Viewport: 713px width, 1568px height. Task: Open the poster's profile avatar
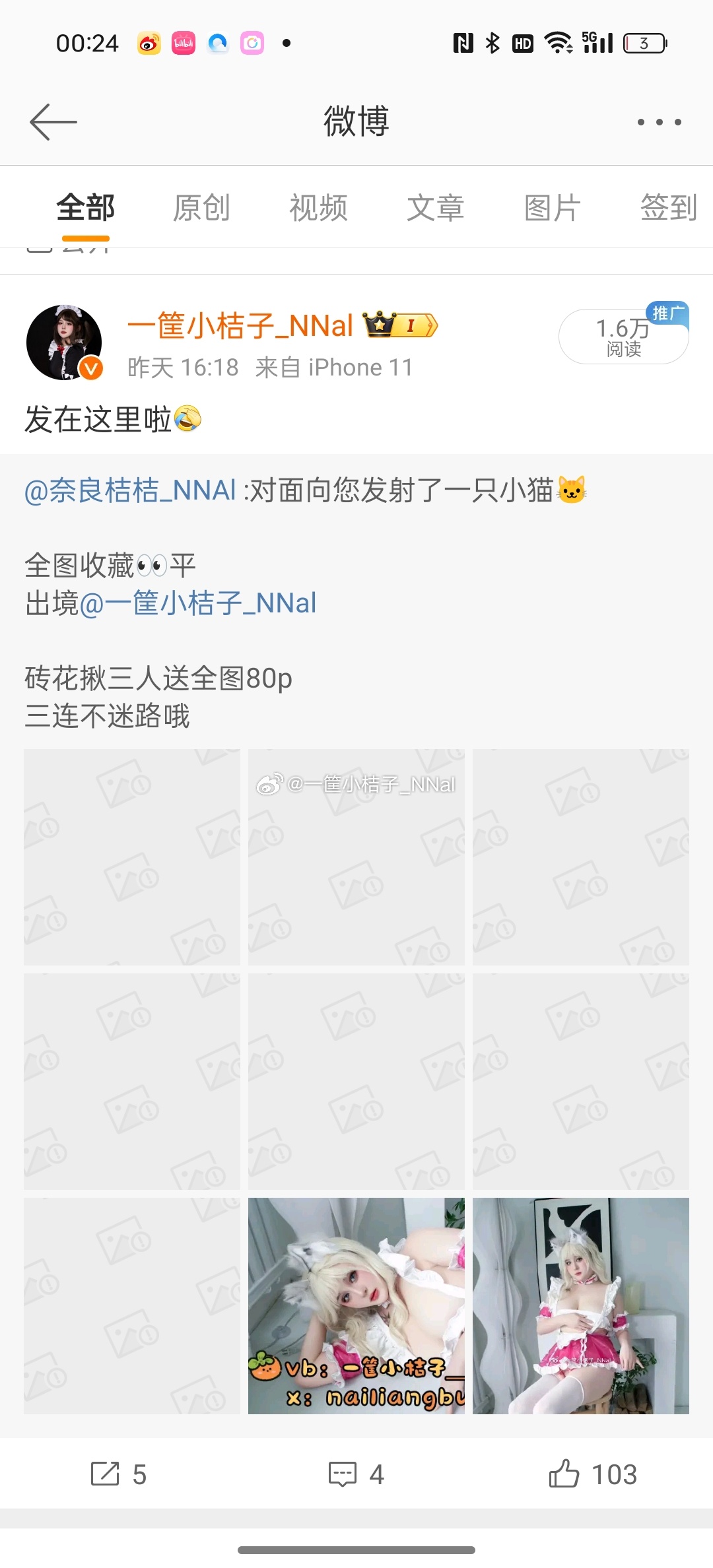(64, 343)
